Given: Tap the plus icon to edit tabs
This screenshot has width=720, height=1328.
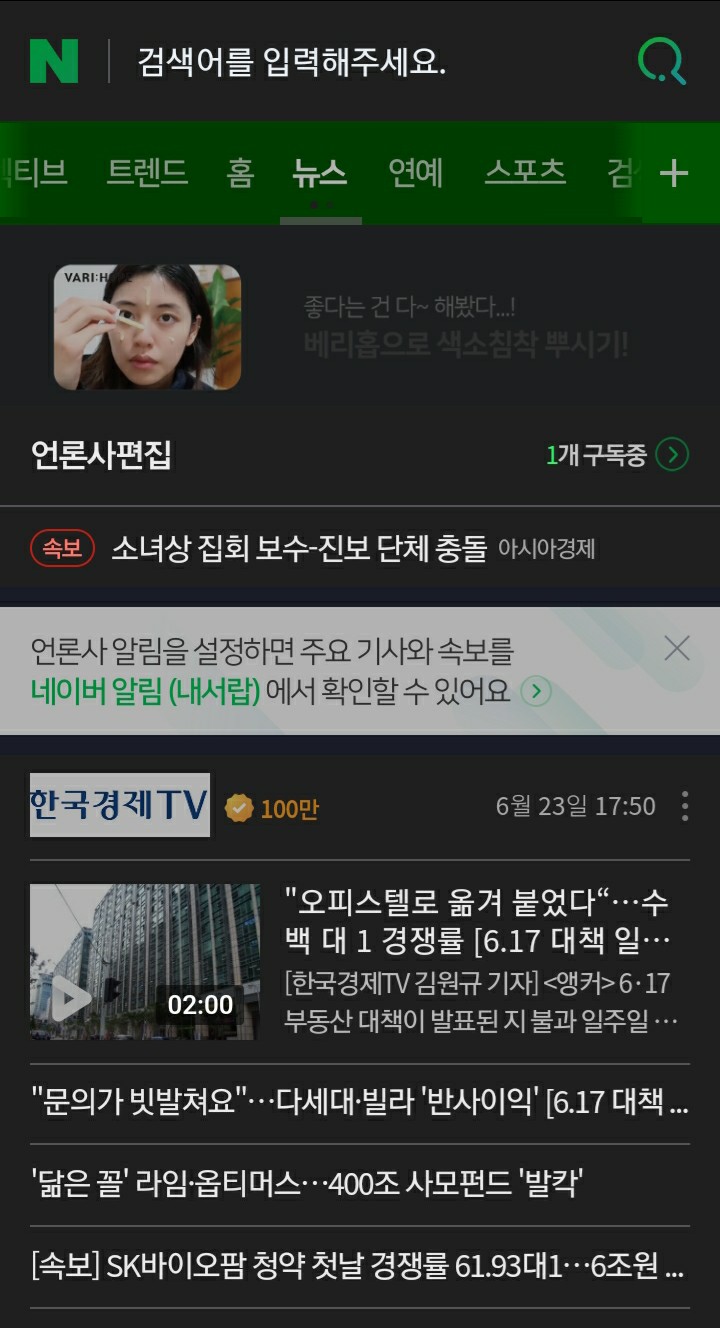Looking at the screenshot, I should pyautogui.click(x=674, y=173).
